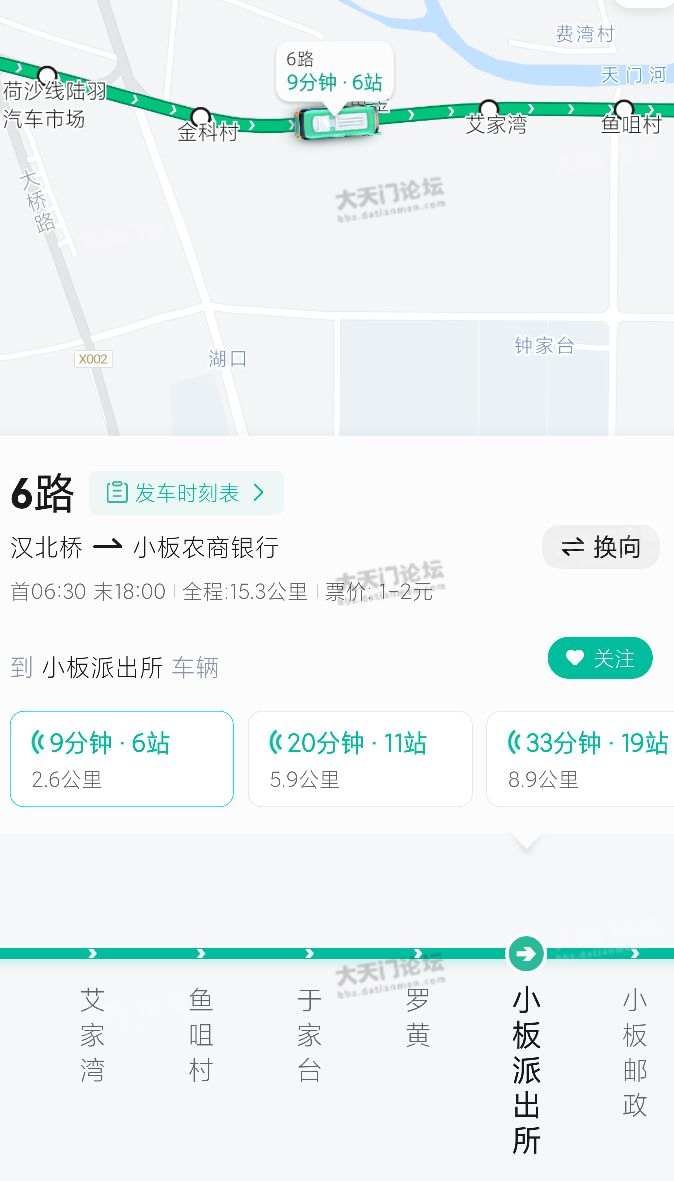Choose 罗黄 stop on the route line
The height and width of the screenshot is (1181, 674).
pos(418,1017)
